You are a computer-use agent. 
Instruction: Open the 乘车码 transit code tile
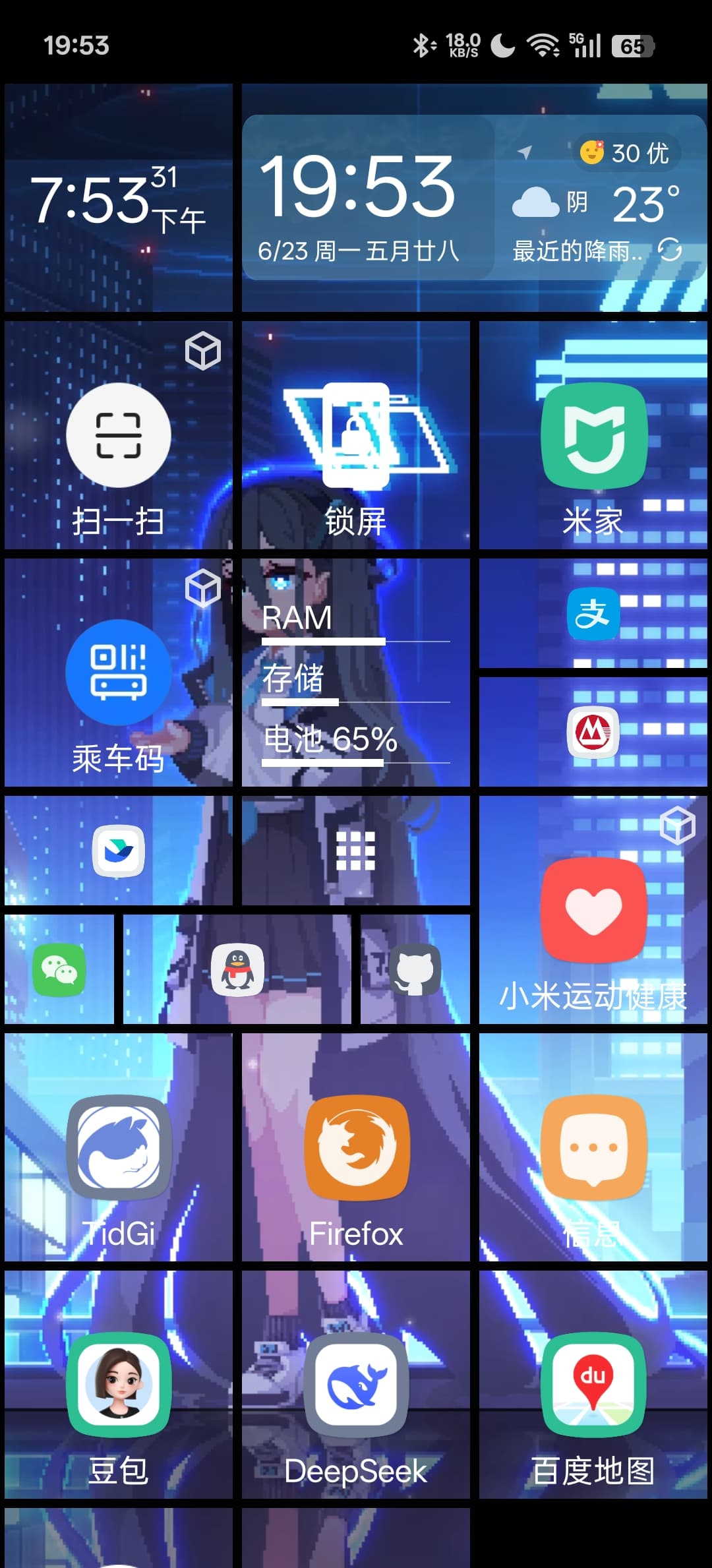[119, 673]
